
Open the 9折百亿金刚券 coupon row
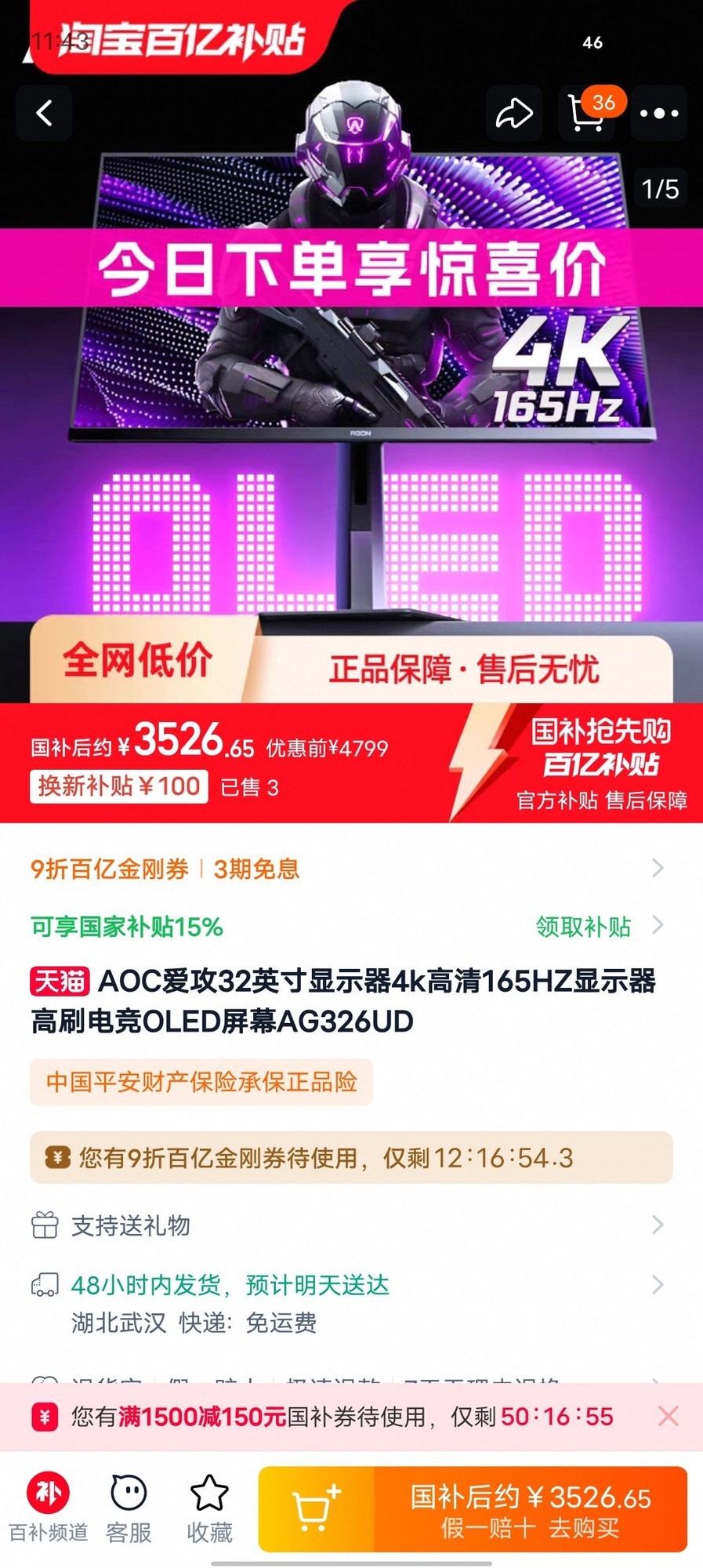[x=345, y=869]
